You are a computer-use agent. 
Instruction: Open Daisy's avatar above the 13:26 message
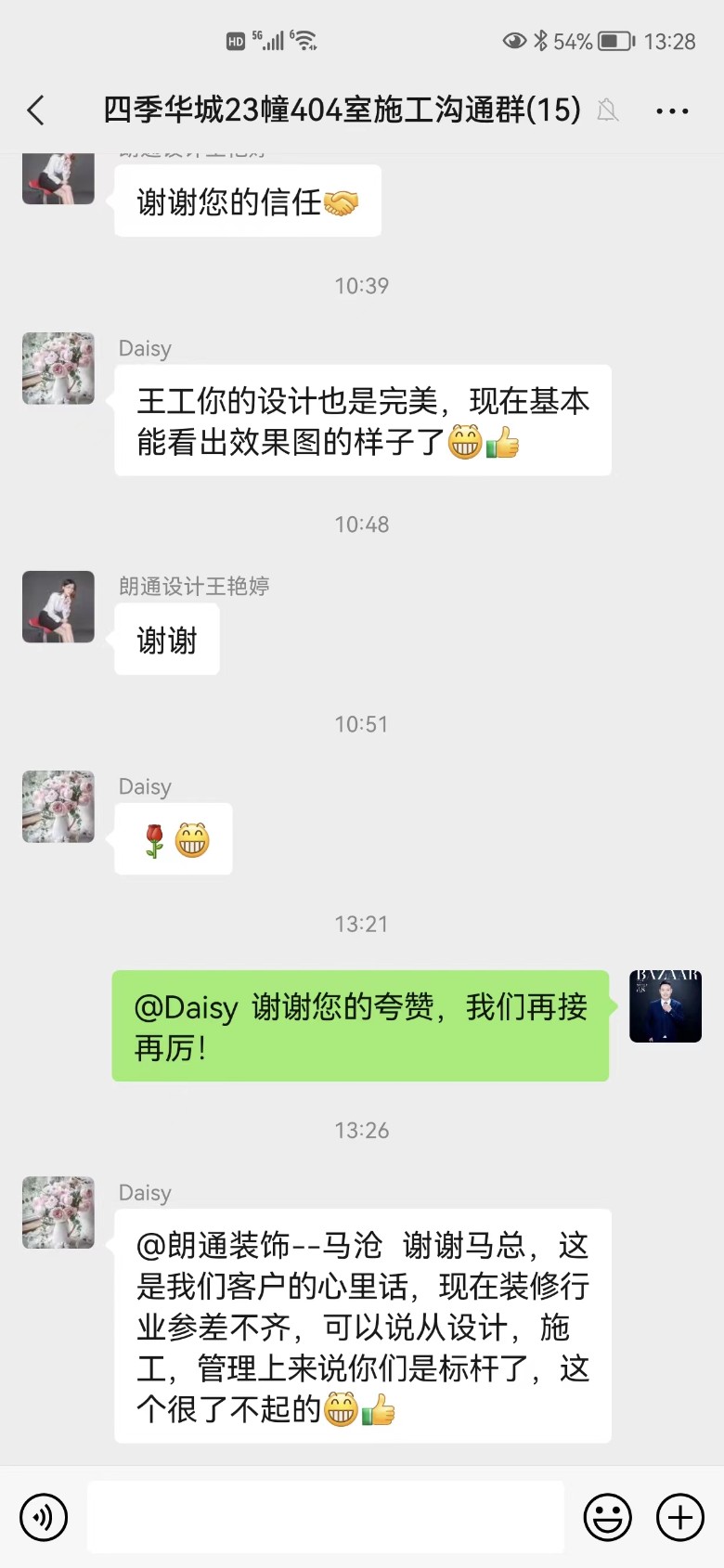point(58,1212)
